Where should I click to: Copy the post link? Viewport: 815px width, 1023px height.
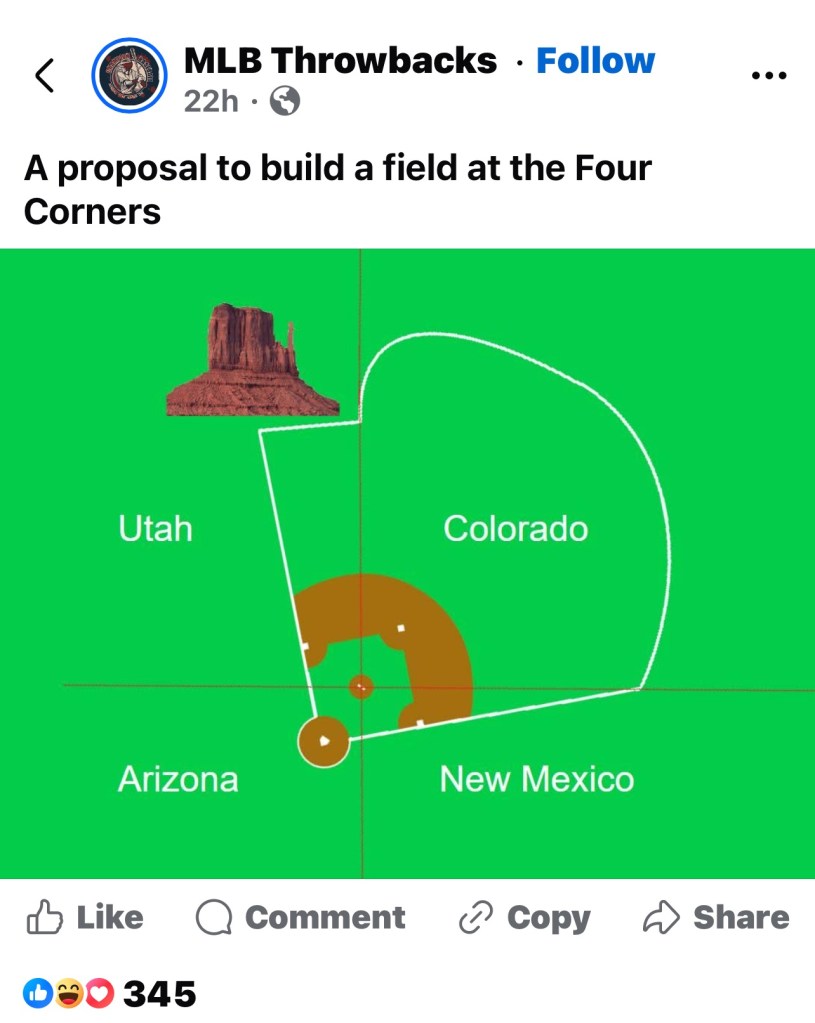tap(524, 917)
